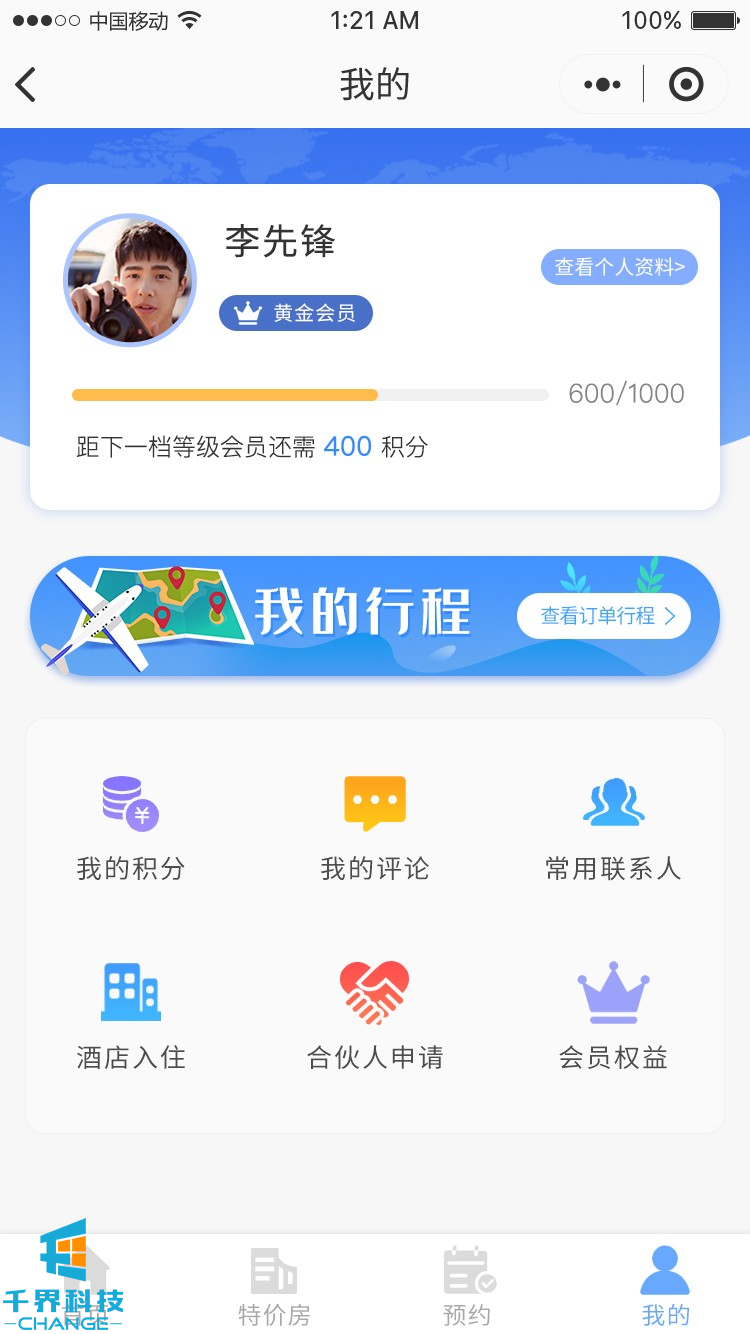
Task: Close the mini-program with the circle icon
Action: point(685,85)
